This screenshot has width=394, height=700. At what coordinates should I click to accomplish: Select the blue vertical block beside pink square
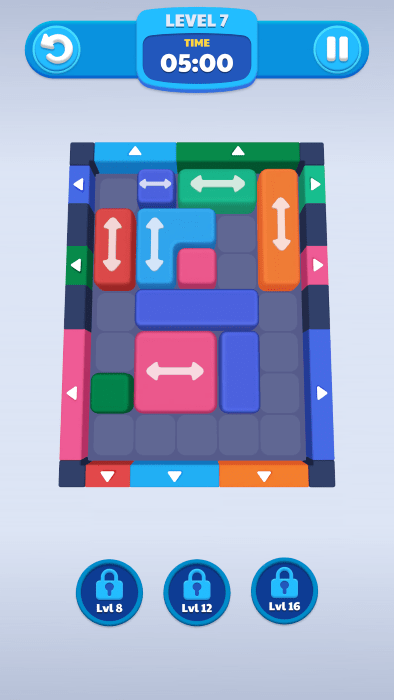pyautogui.click(x=240, y=372)
